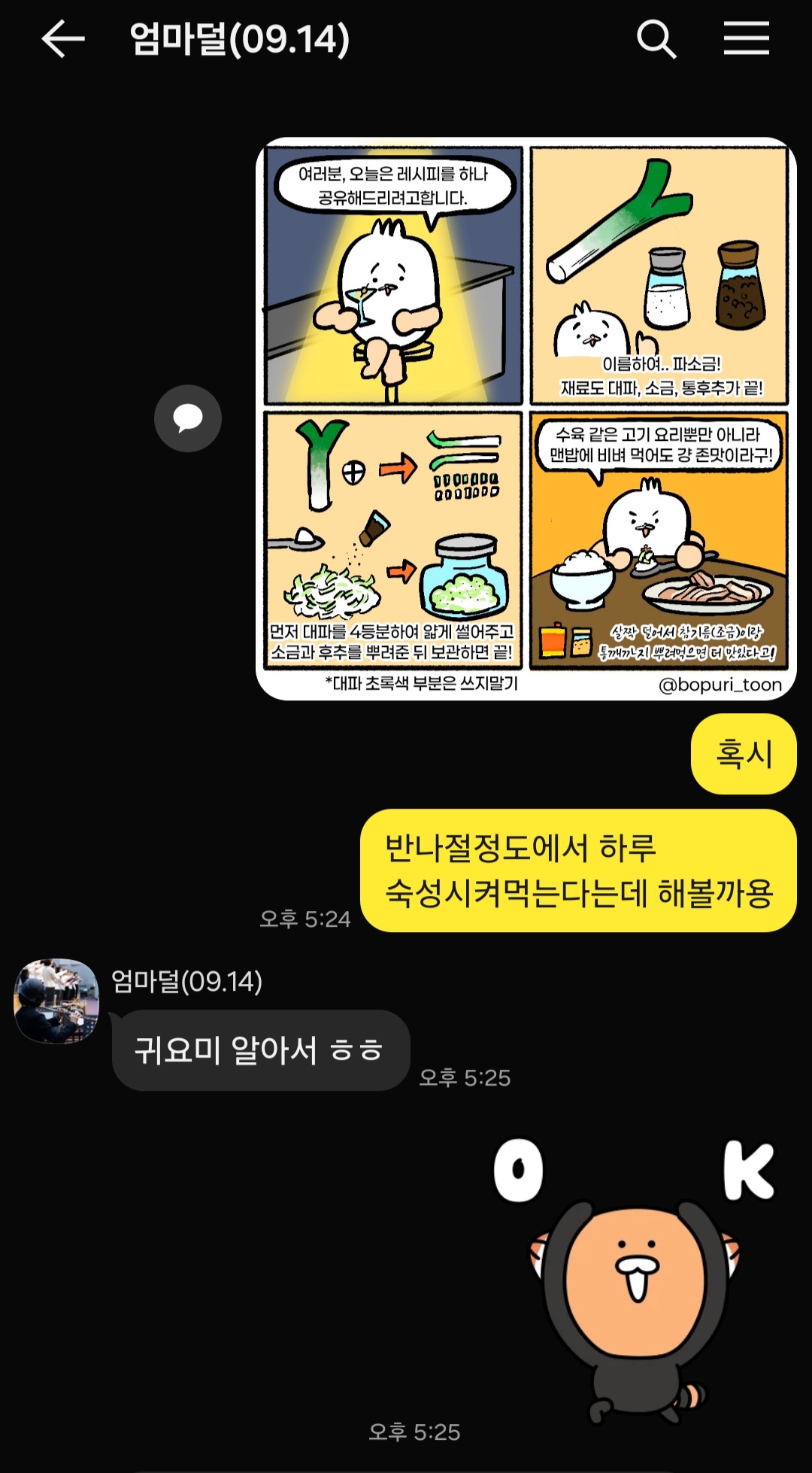Search within this chat room

656,39
